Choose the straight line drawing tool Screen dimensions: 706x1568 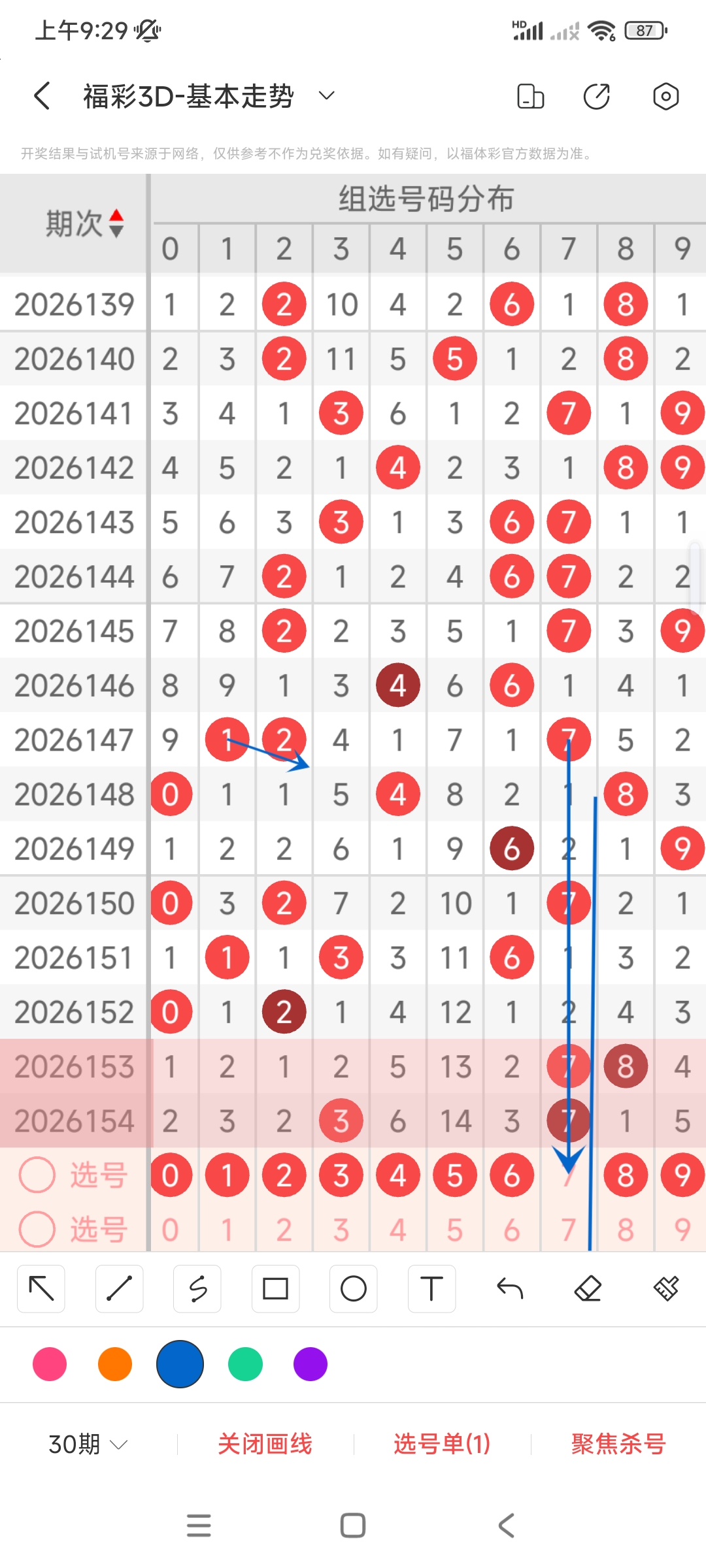119,1288
